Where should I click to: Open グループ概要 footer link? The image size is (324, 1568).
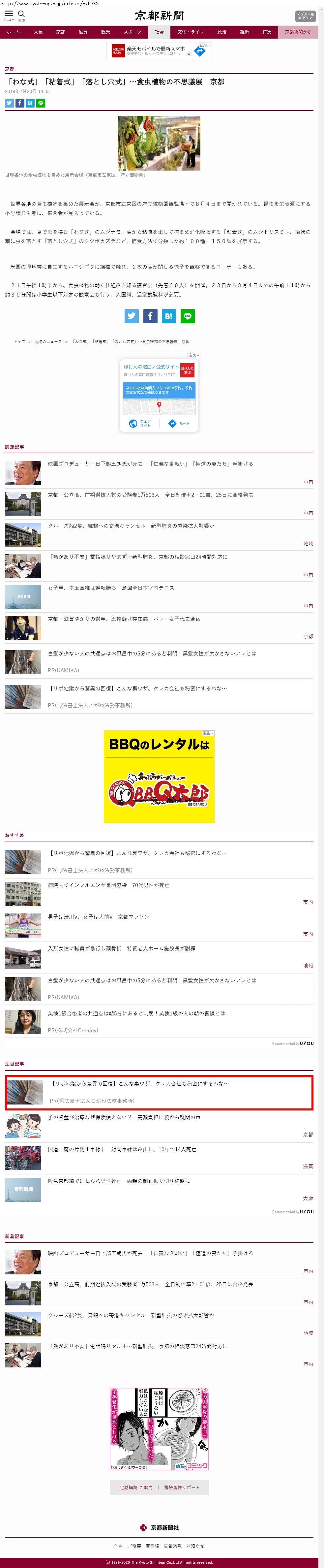coord(127,1546)
